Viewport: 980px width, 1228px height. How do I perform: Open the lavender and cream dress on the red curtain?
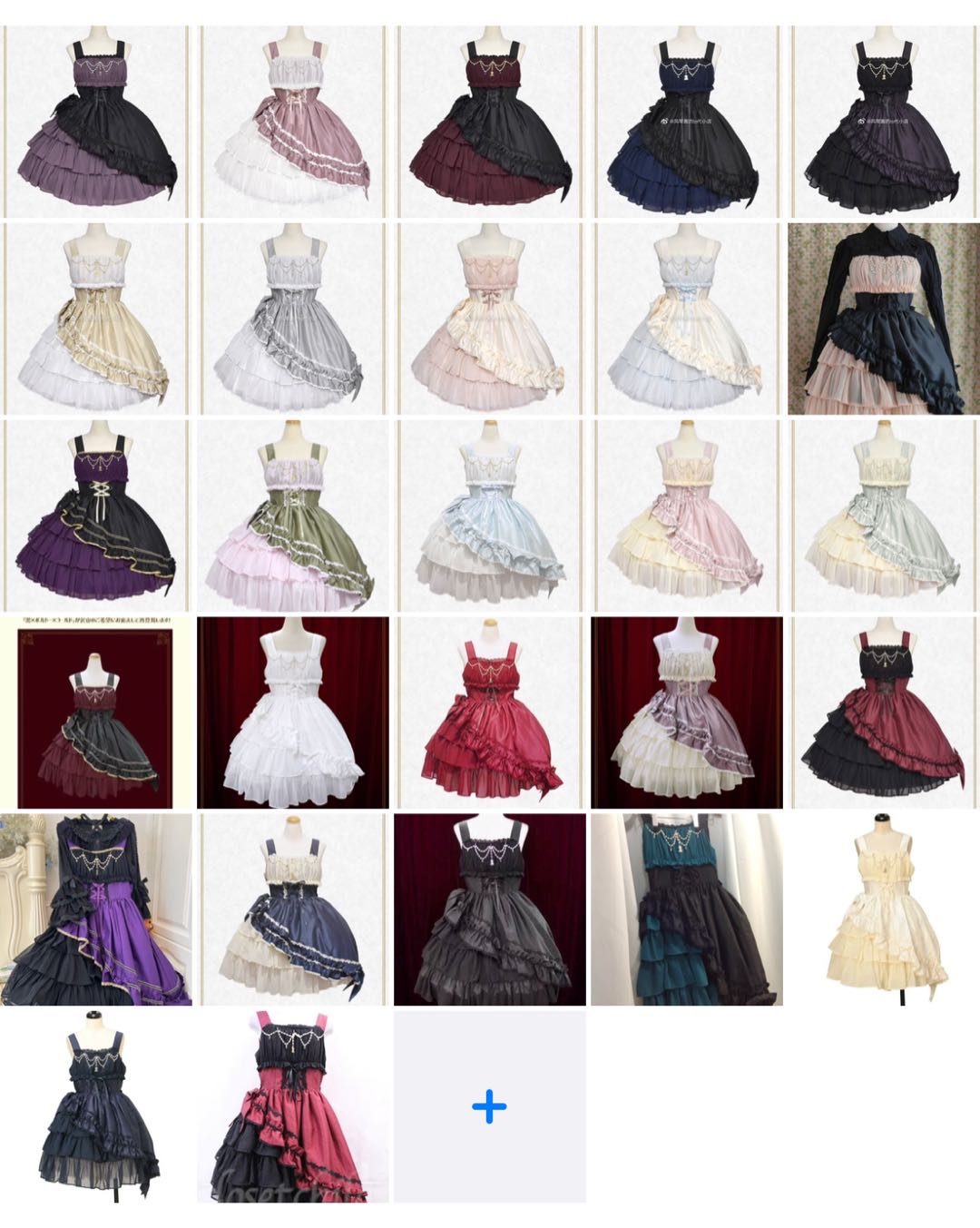click(686, 712)
